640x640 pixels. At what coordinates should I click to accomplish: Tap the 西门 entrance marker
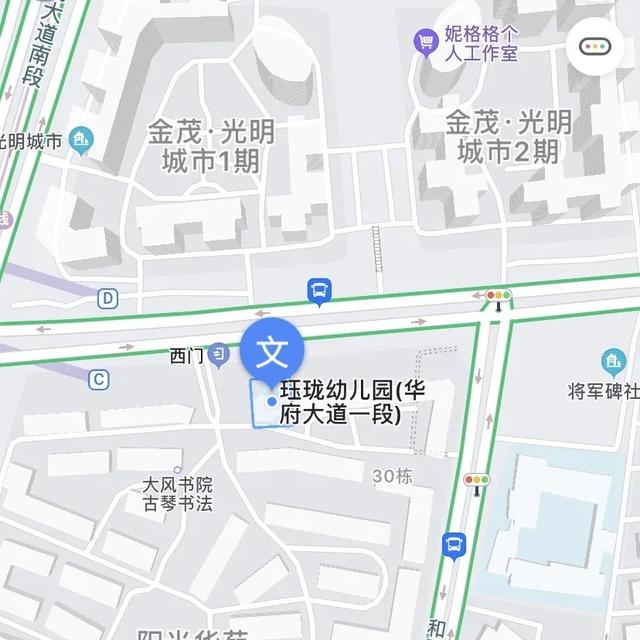(x=219, y=355)
